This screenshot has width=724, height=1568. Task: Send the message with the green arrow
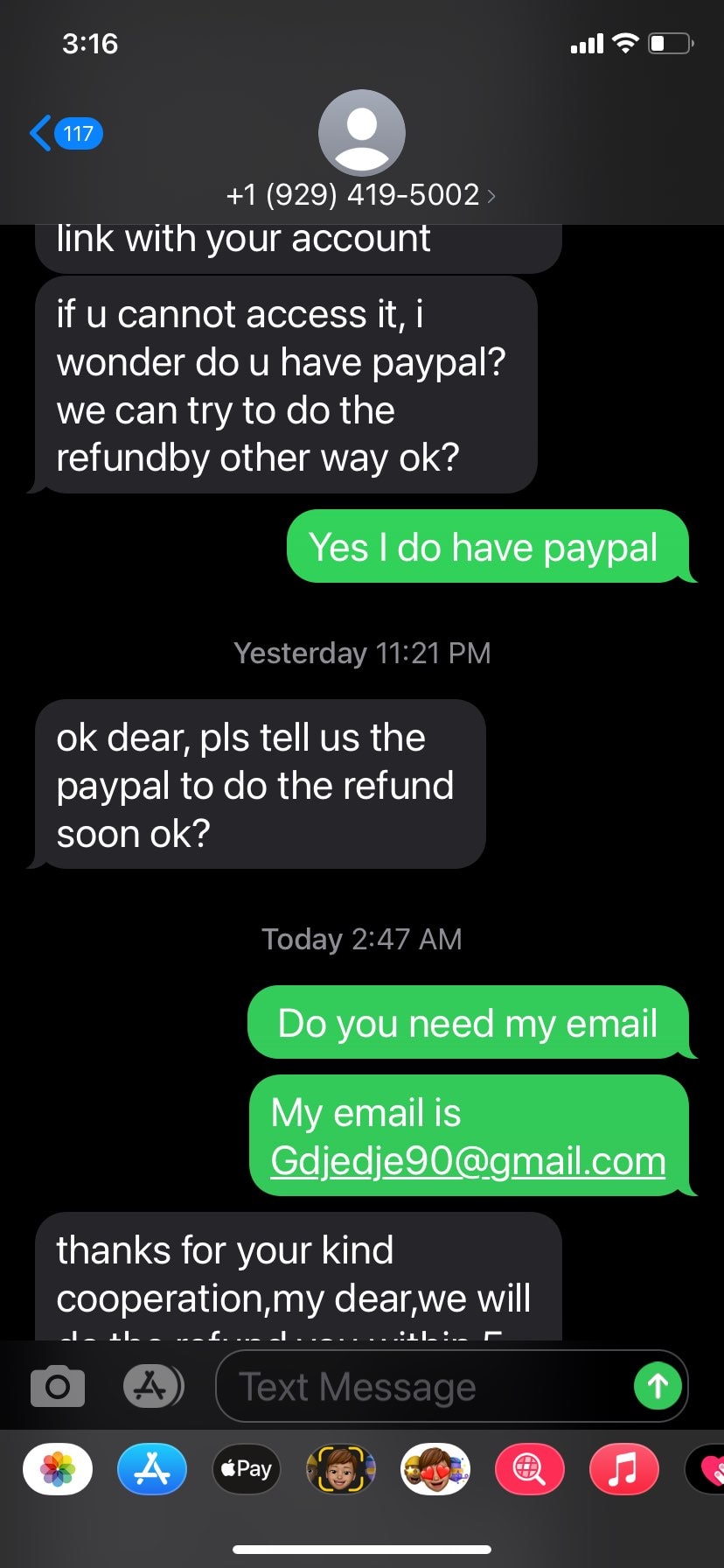[658, 1386]
